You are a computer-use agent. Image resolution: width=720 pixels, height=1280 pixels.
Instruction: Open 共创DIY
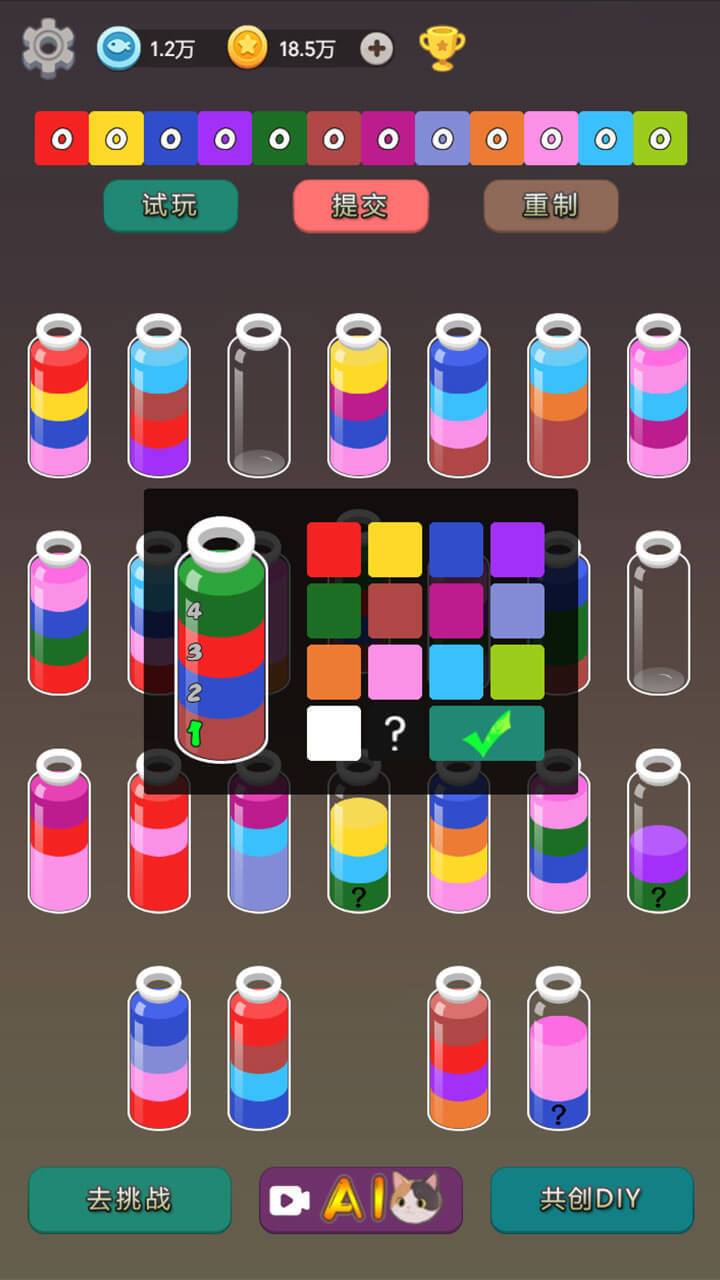point(591,1200)
